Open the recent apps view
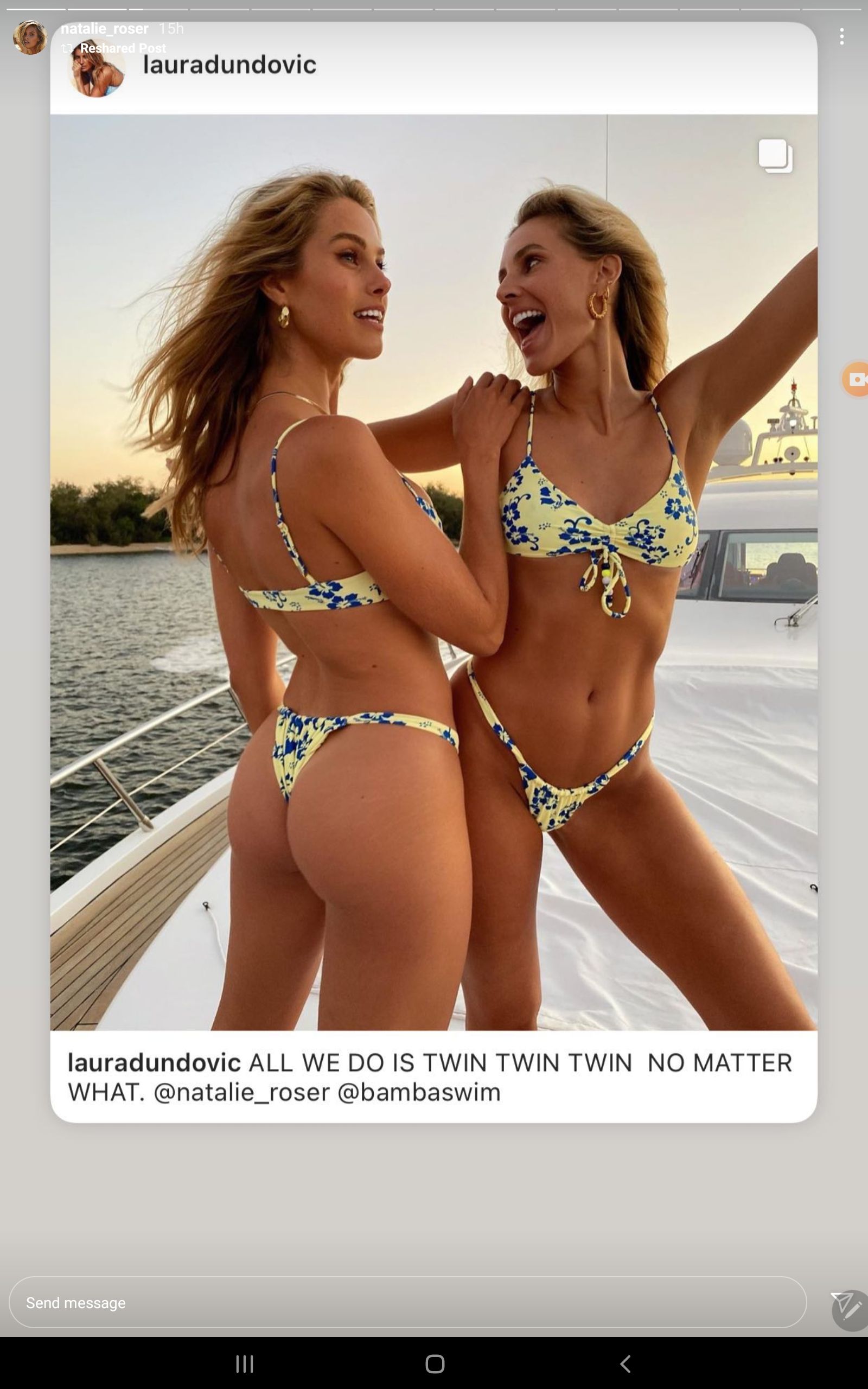 coord(245,1363)
